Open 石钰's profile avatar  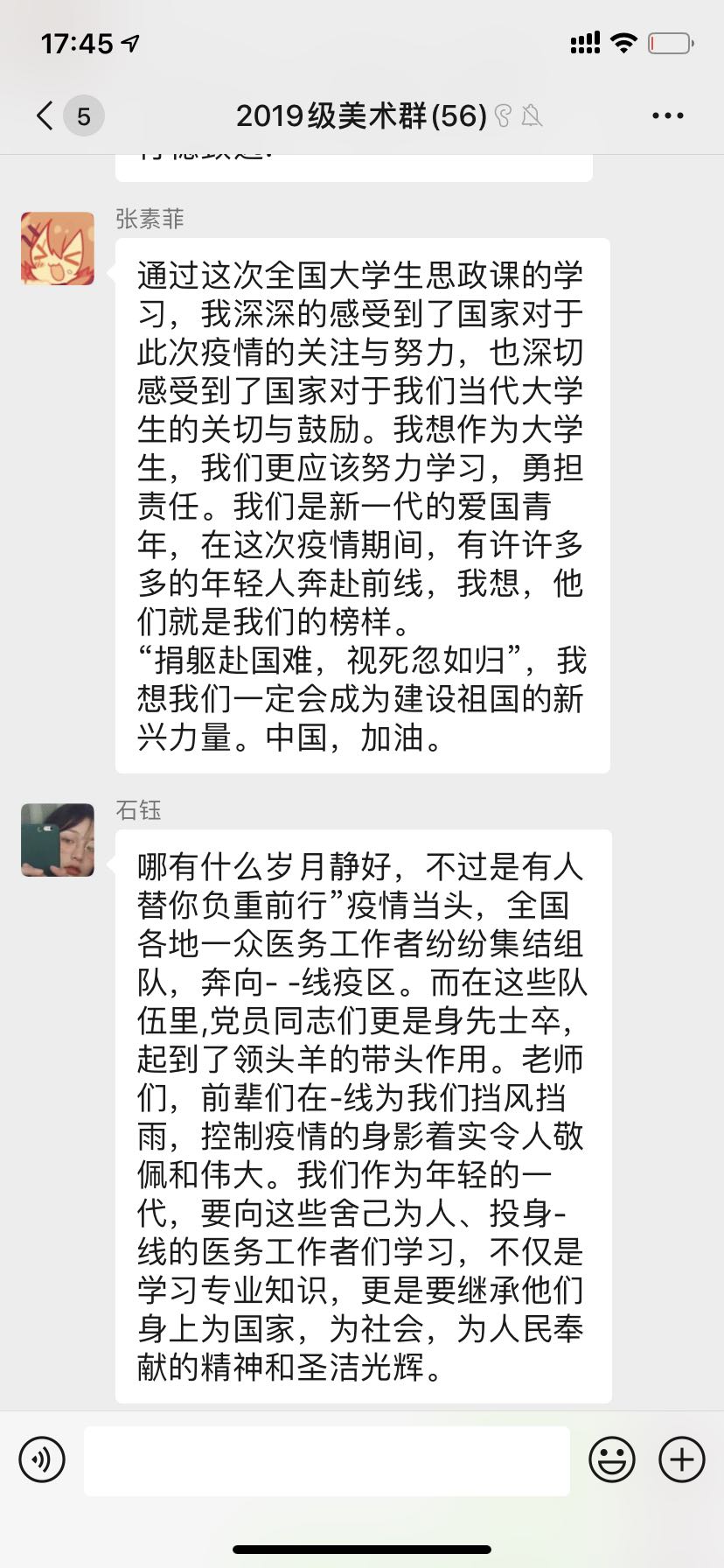pyautogui.click(x=58, y=840)
